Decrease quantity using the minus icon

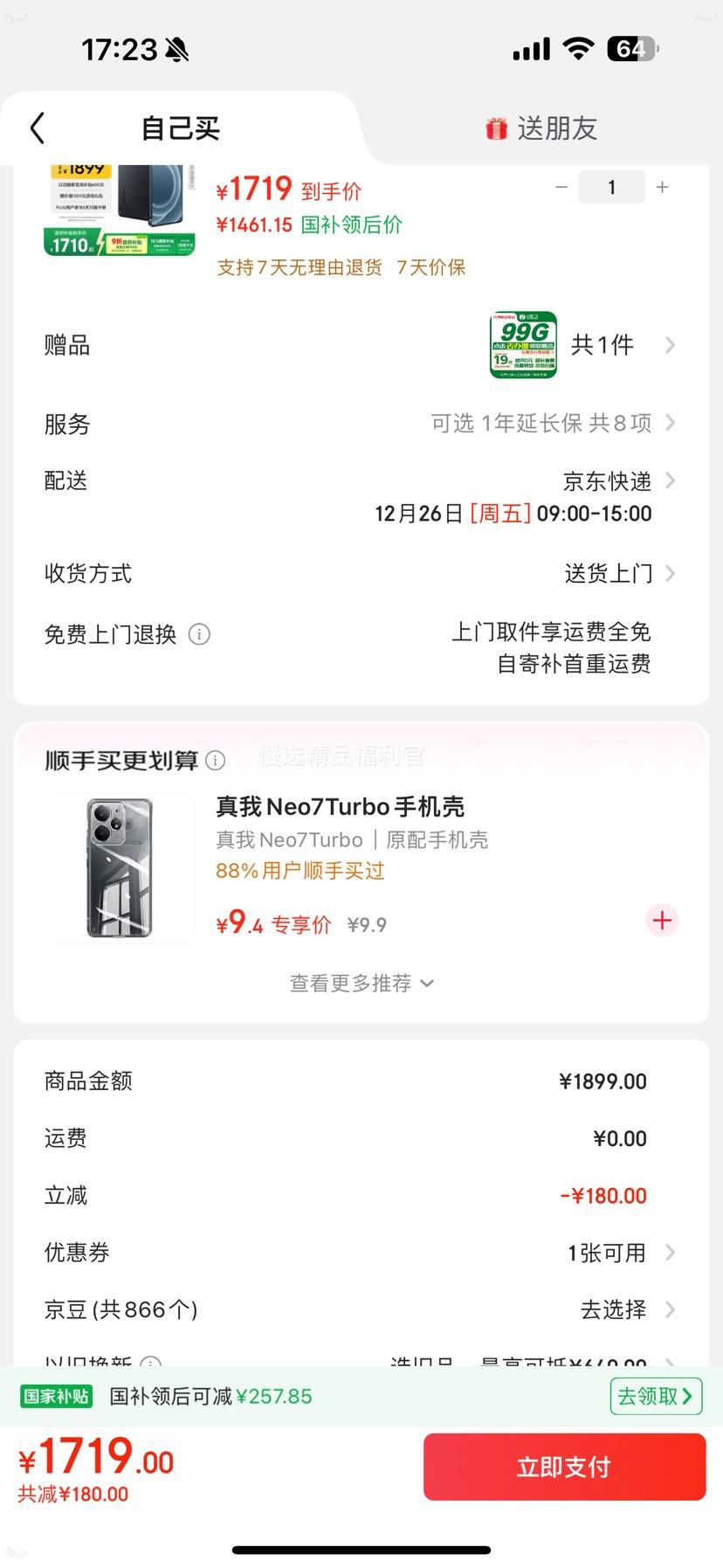561,187
